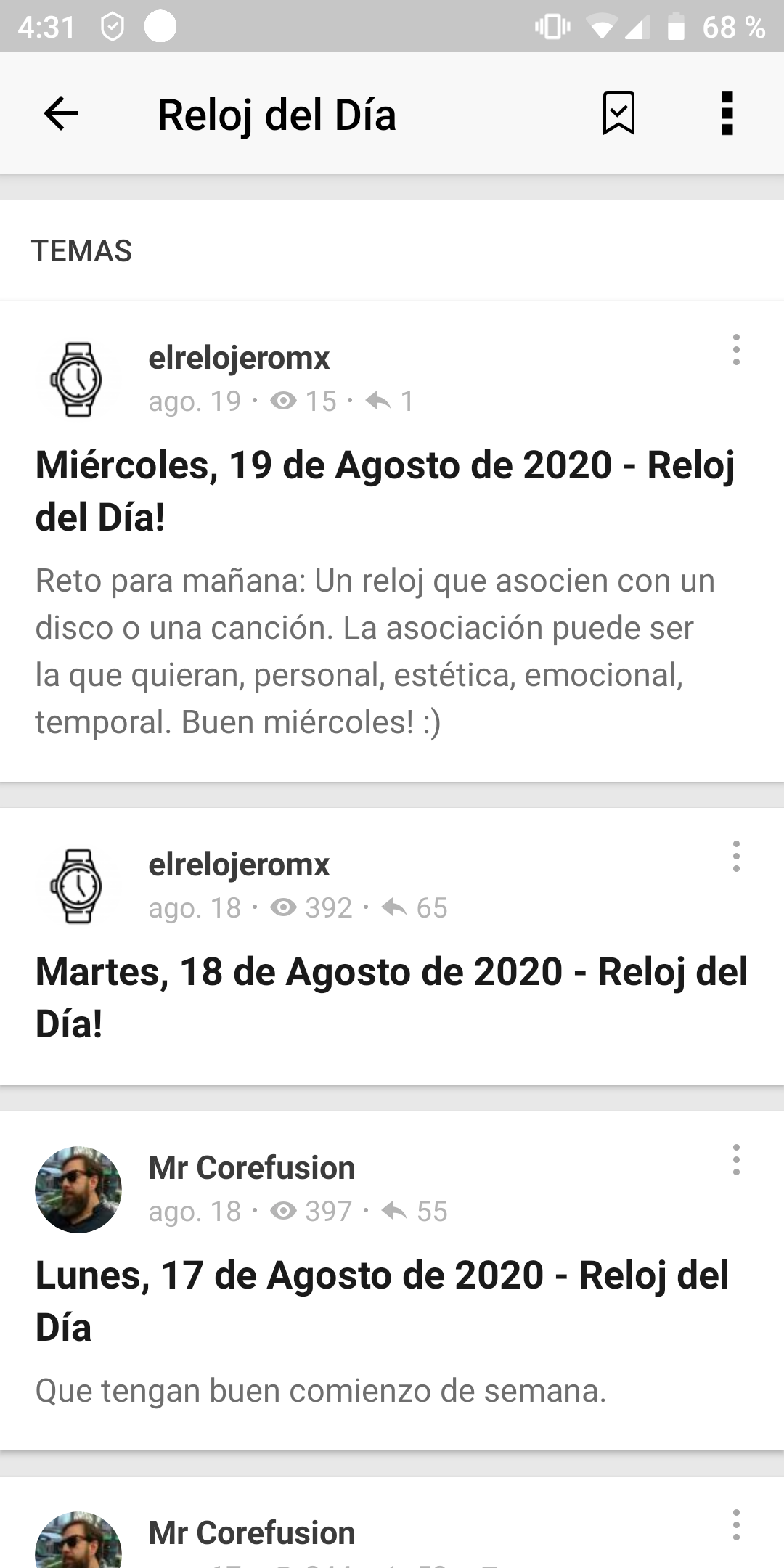Open options for Miércoles, 19 de Agosto thread
This screenshot has width=784, height=1568.
(x=736, y=350)
